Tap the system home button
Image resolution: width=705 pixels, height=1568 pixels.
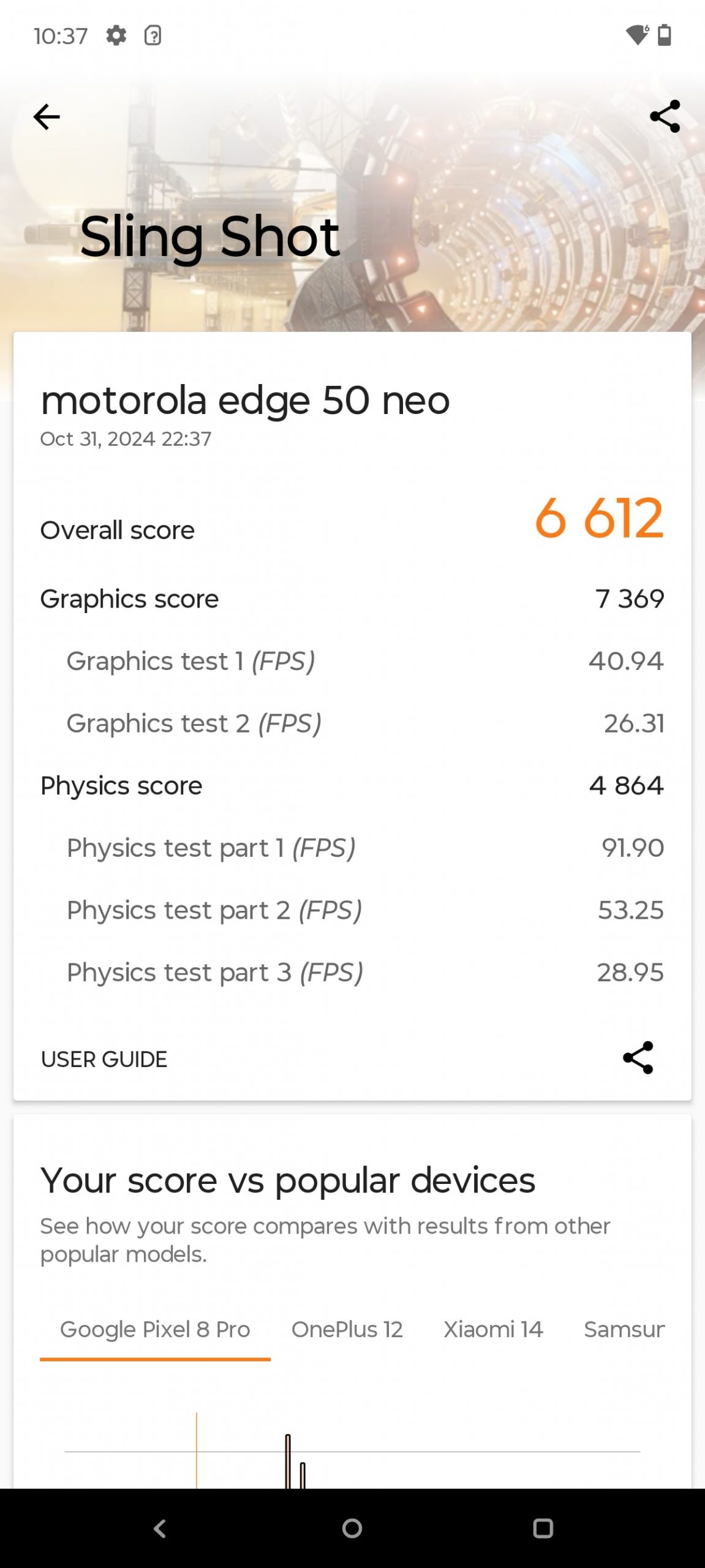click(352, 1528)
